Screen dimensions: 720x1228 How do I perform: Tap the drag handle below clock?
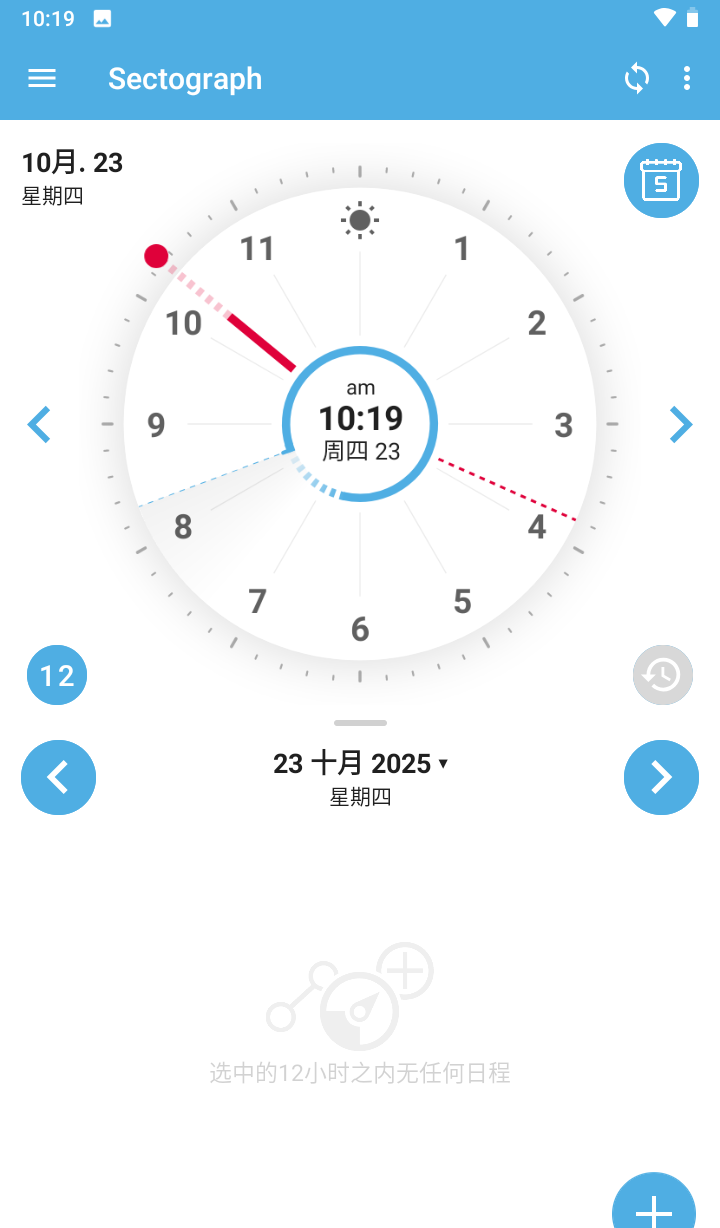click(x=360, y=722)
